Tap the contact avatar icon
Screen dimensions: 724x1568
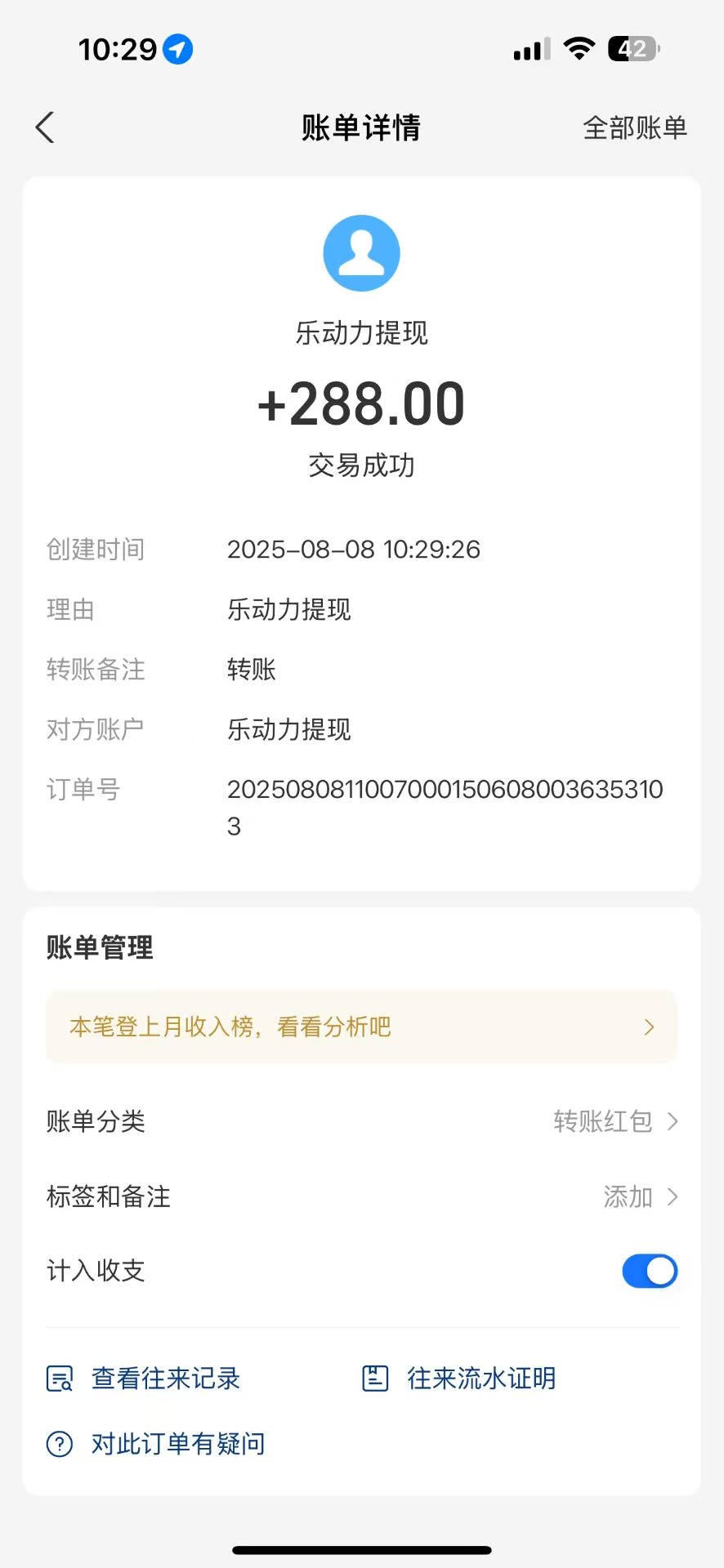click(x=362, y=253)
